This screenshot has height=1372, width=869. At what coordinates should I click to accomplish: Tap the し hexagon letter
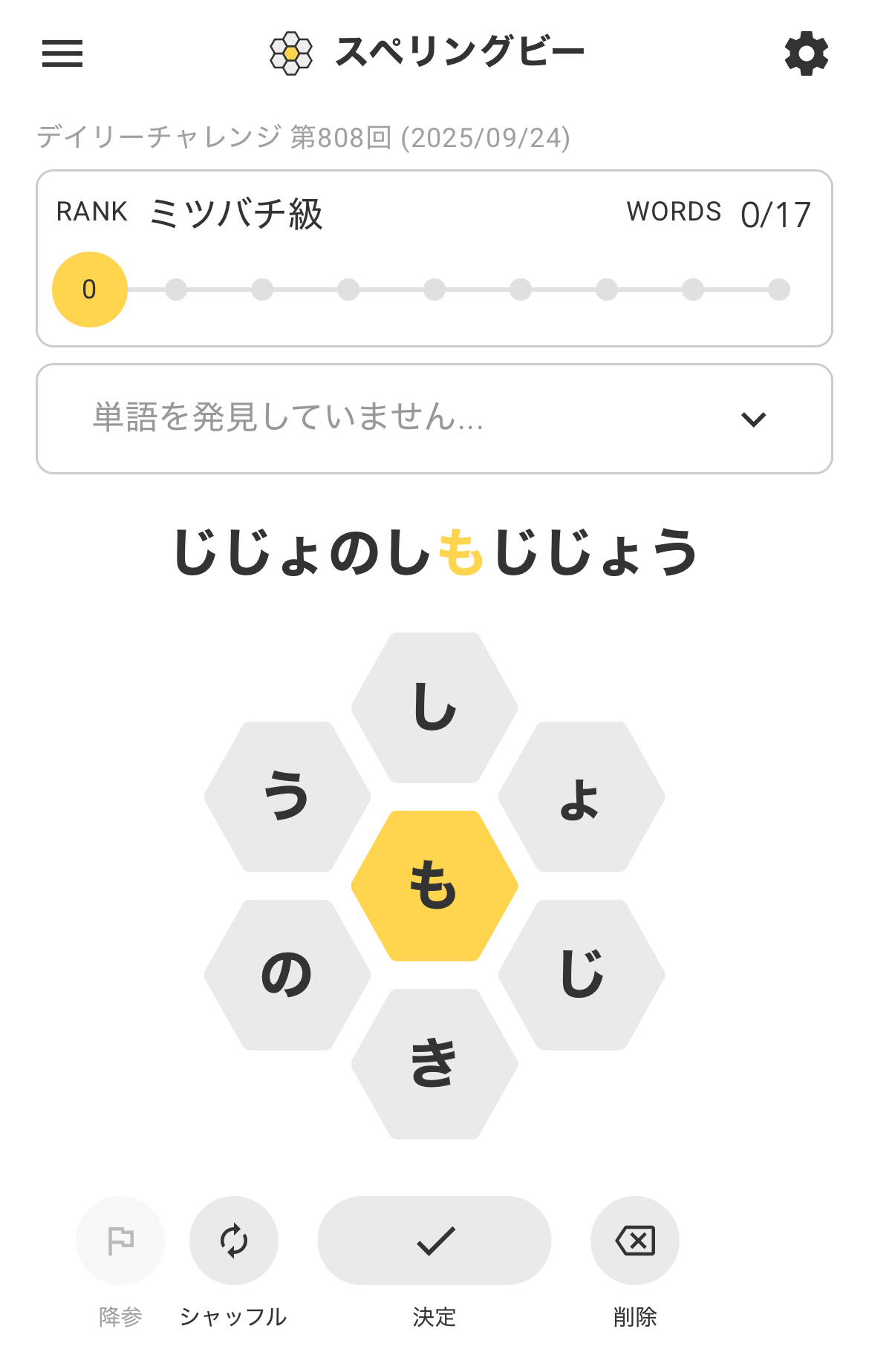point(434,708)
